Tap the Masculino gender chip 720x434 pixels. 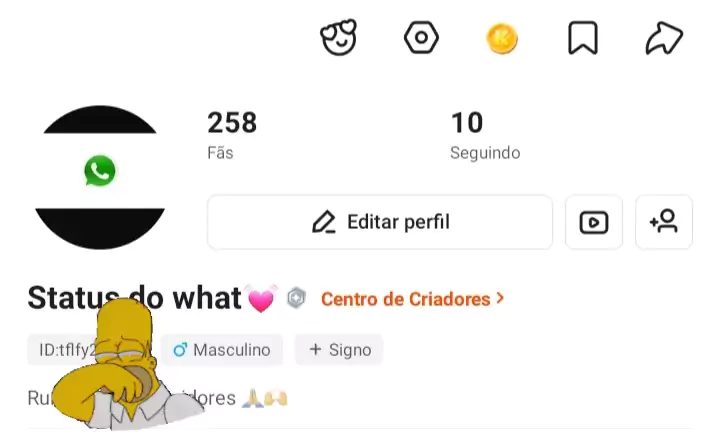click(x=222, y=350)
